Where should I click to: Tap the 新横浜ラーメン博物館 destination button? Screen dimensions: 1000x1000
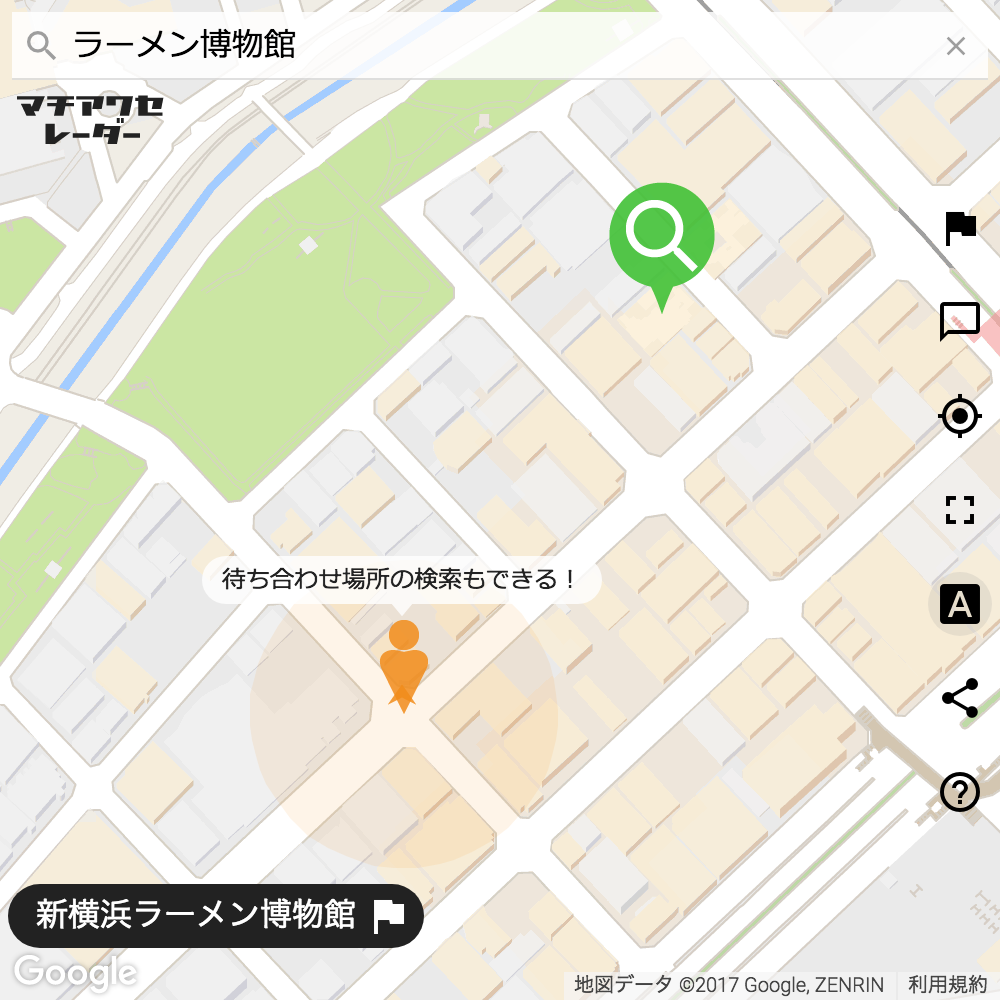(x=216, y=915)
